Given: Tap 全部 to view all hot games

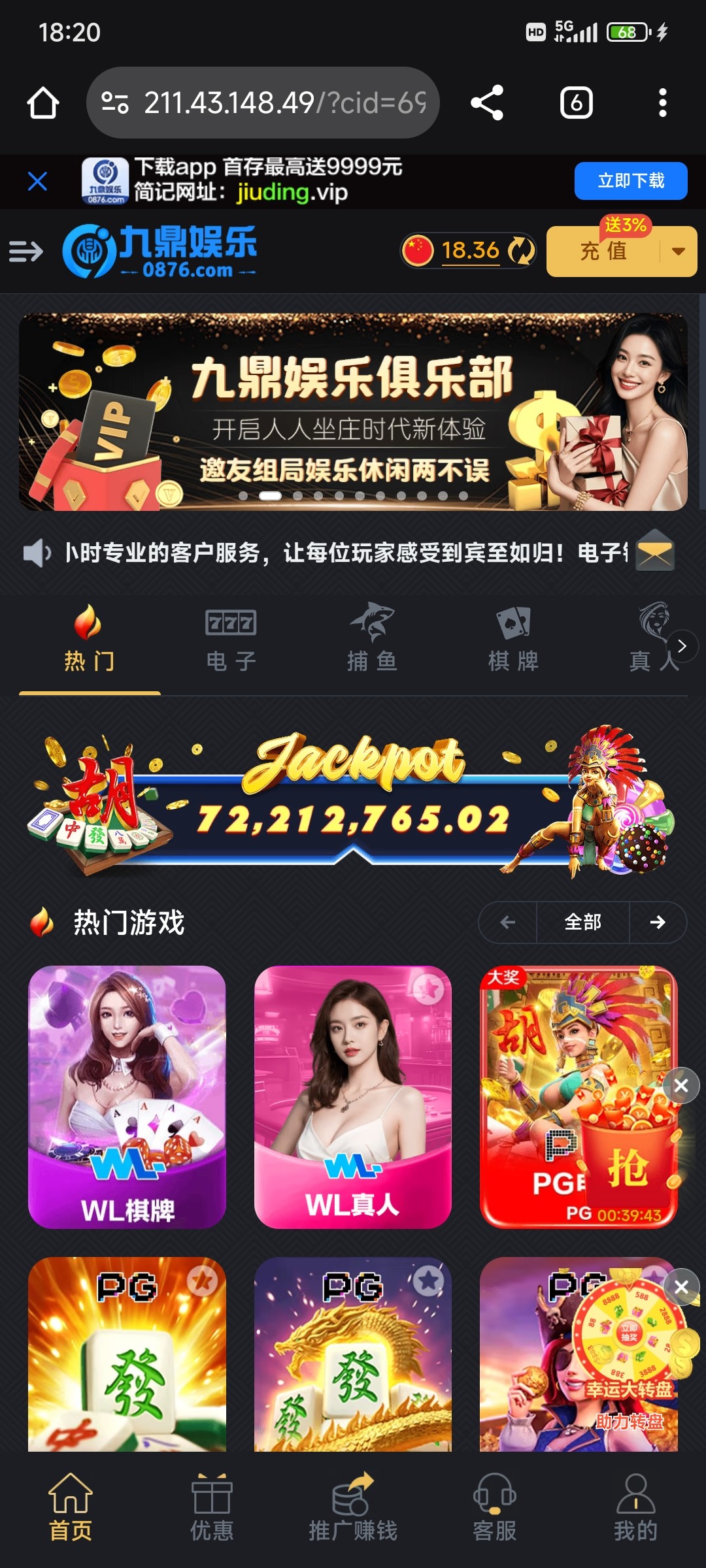Looking at the screenshot, I should point(582,922).
